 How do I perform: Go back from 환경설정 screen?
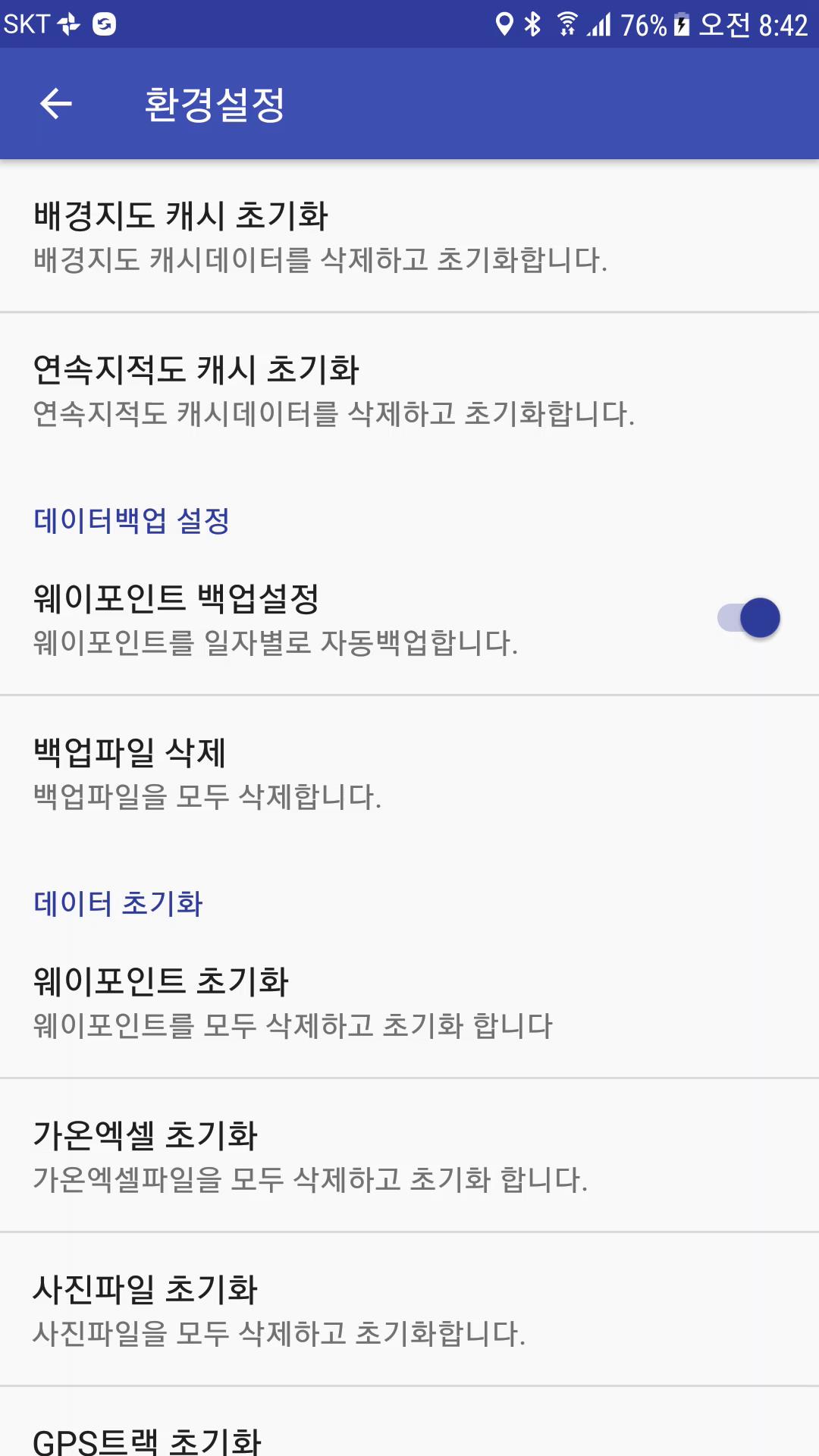(x=56, y=104)
